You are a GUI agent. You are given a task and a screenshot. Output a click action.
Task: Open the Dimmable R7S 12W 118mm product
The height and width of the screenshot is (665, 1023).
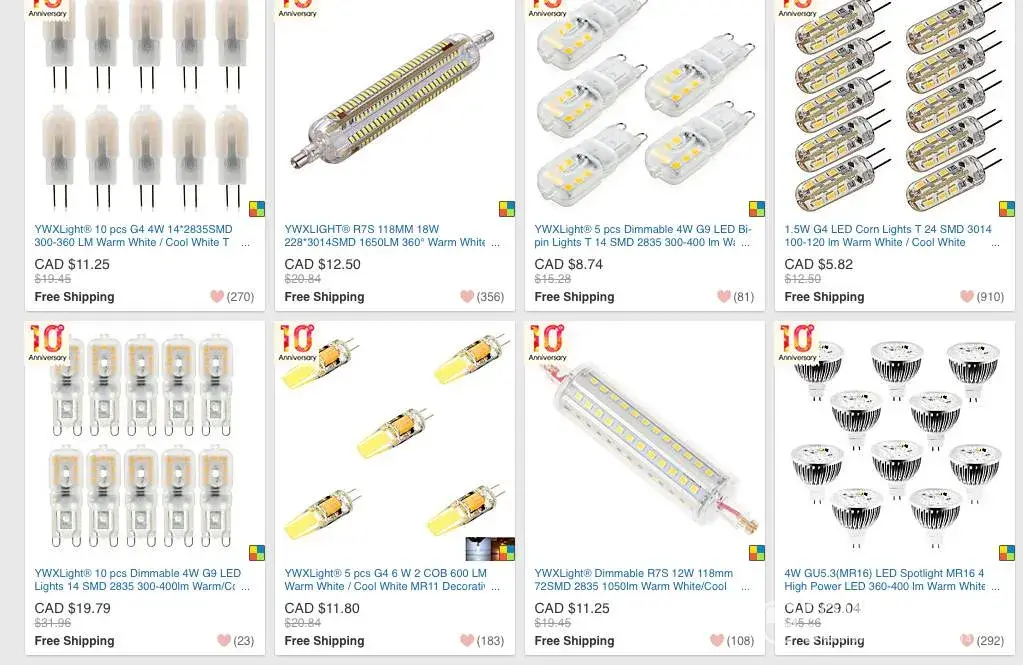[x=642, y=580]
